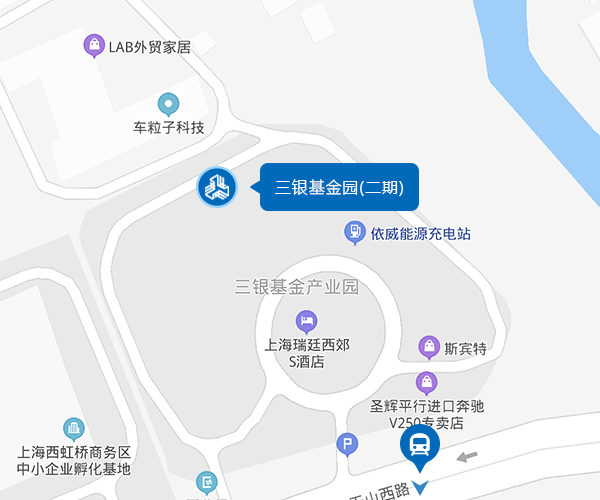Select the 上海西虹桥商务区中小企业孵化基地 marker
600x500 pixels.
[x=73, y=428]
